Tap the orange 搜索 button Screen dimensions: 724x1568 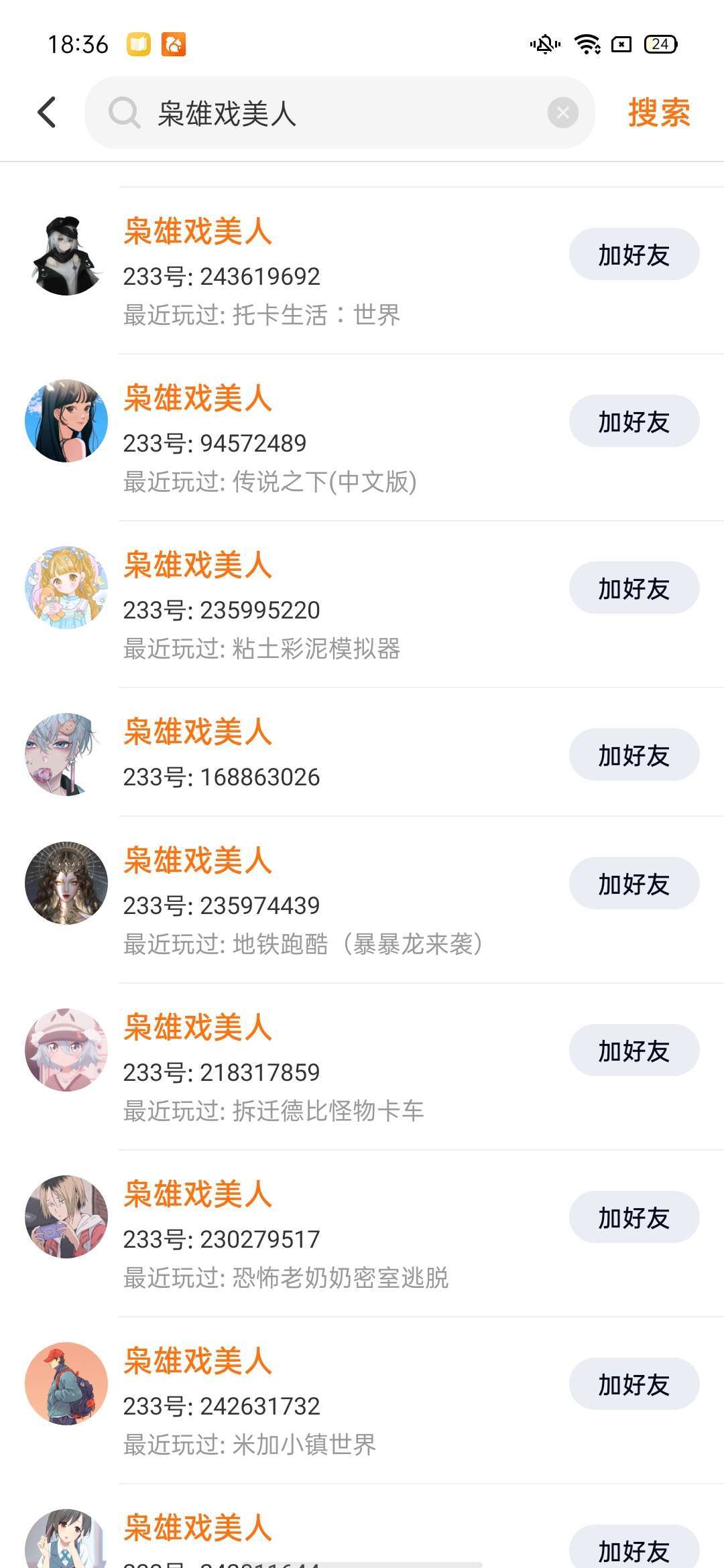point(658,113)
